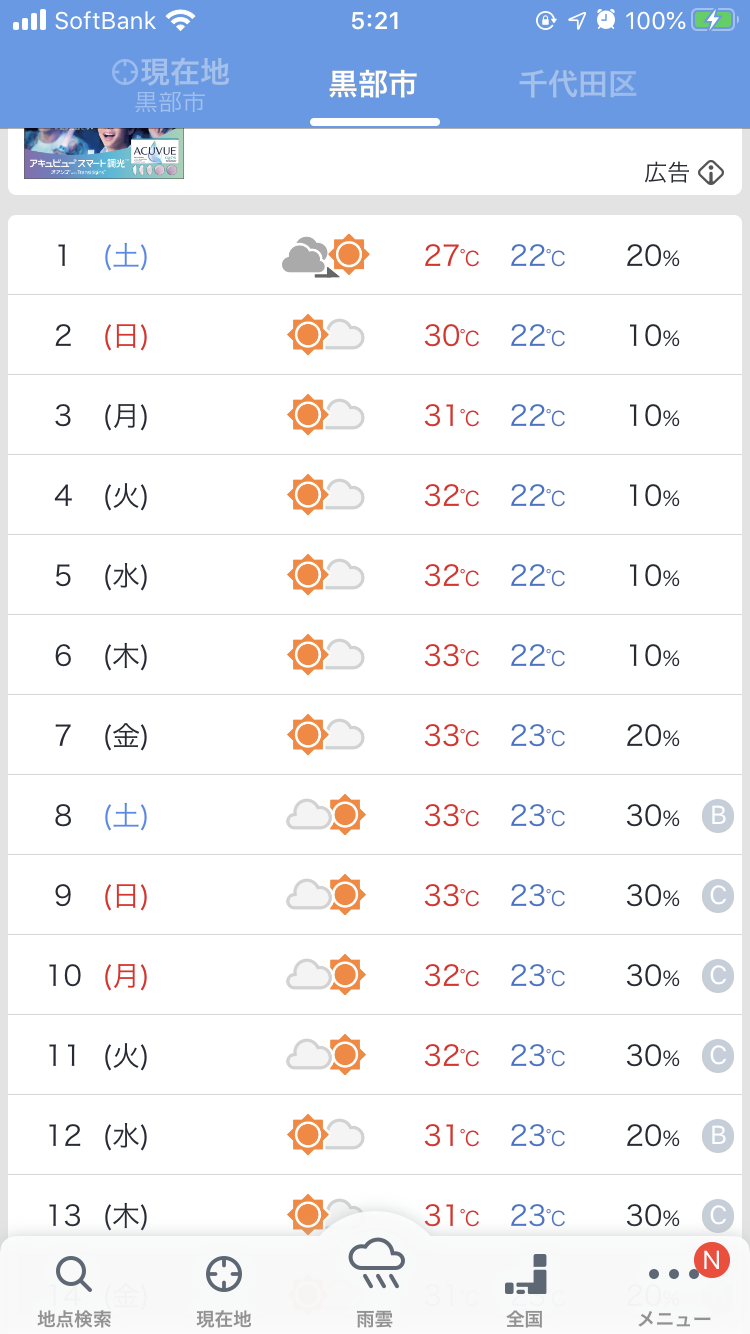Screen dimensions: 750x1334
Task: Select the 黒部市 tab
Action: pyautogui.click(x=373, y=84)
